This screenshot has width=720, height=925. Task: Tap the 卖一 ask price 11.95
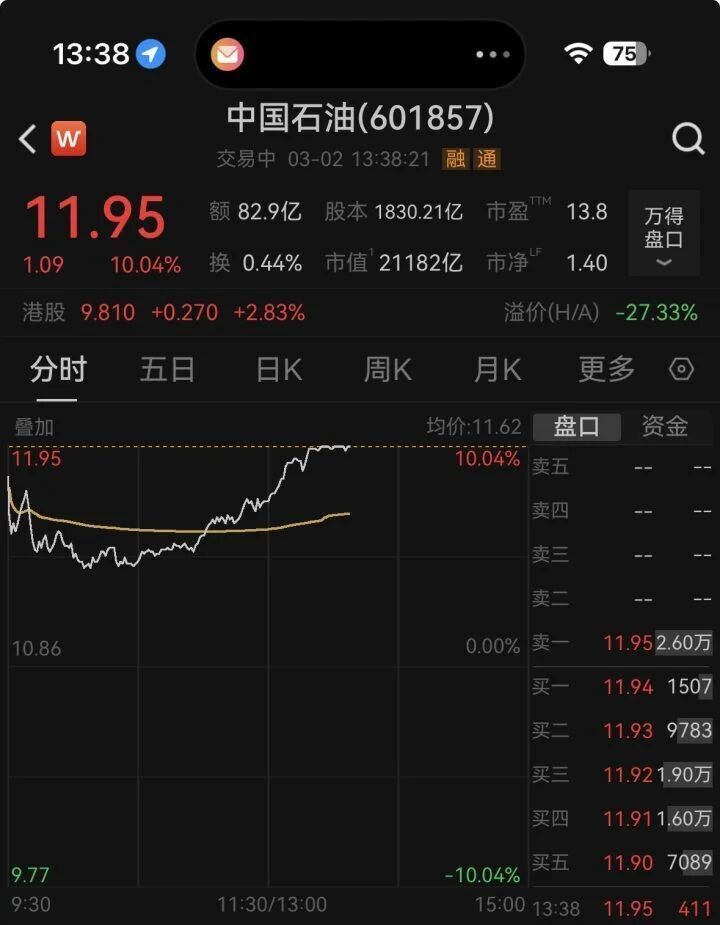pos(628,643)
